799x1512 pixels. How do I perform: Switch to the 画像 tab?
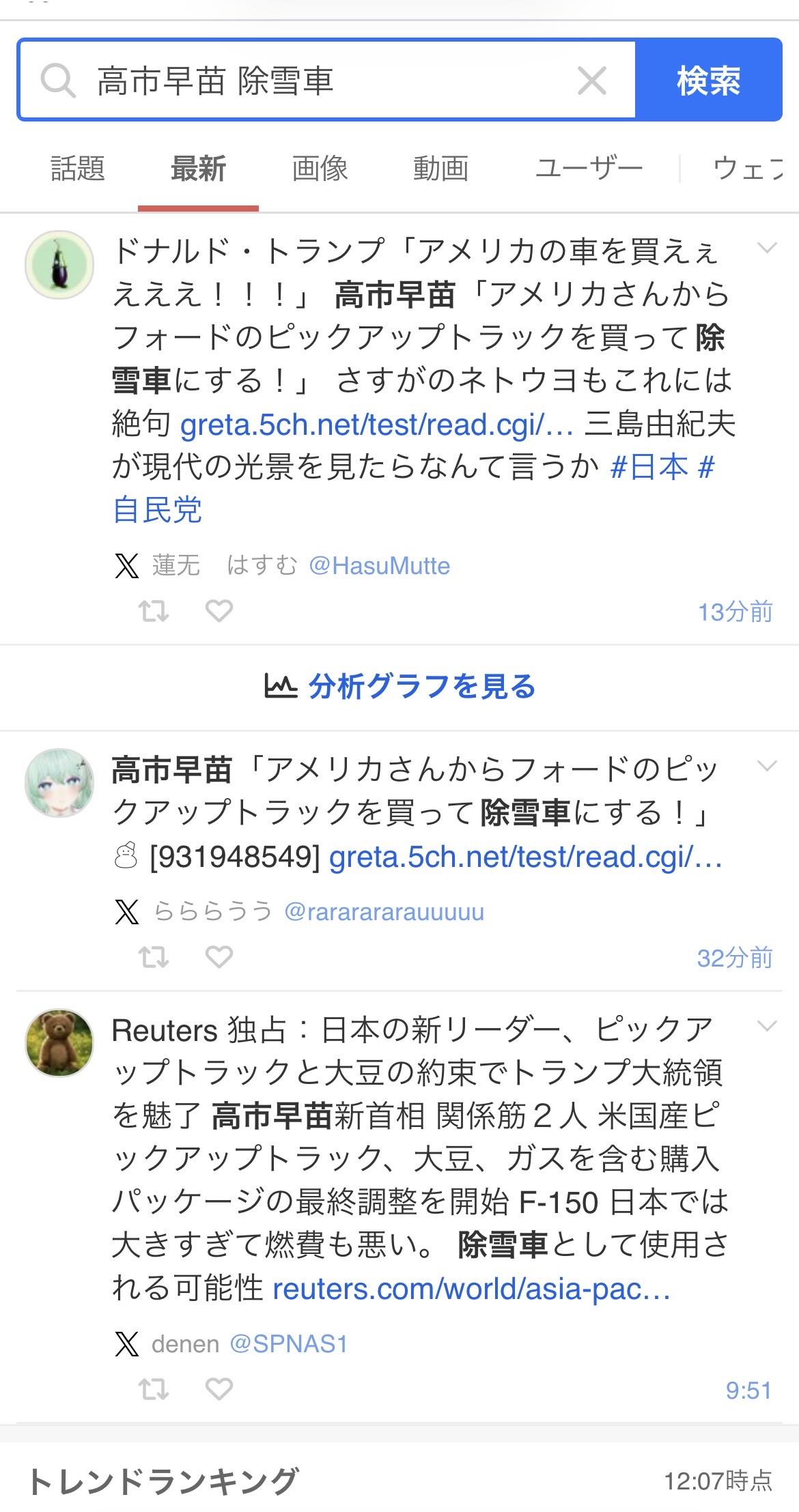320,169
